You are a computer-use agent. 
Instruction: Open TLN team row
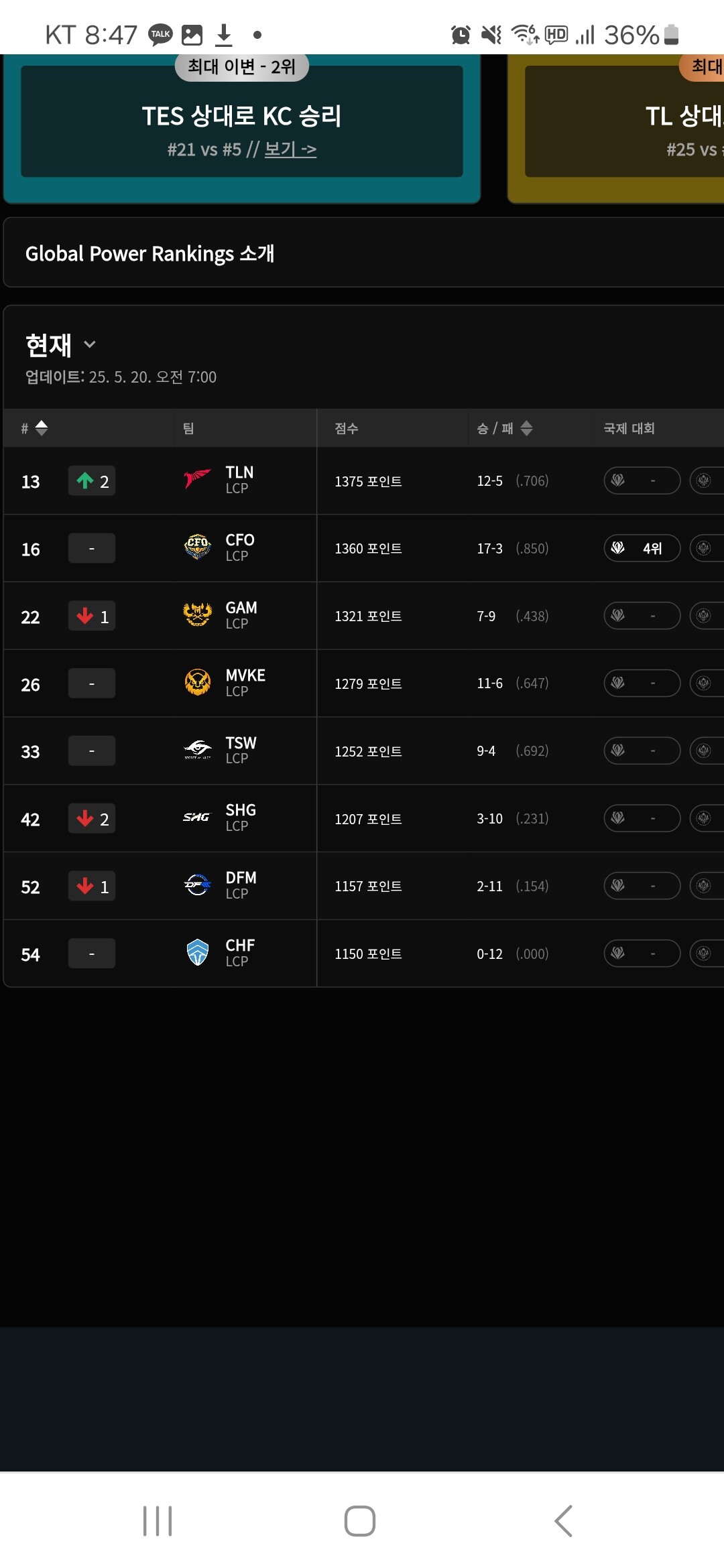239,480
